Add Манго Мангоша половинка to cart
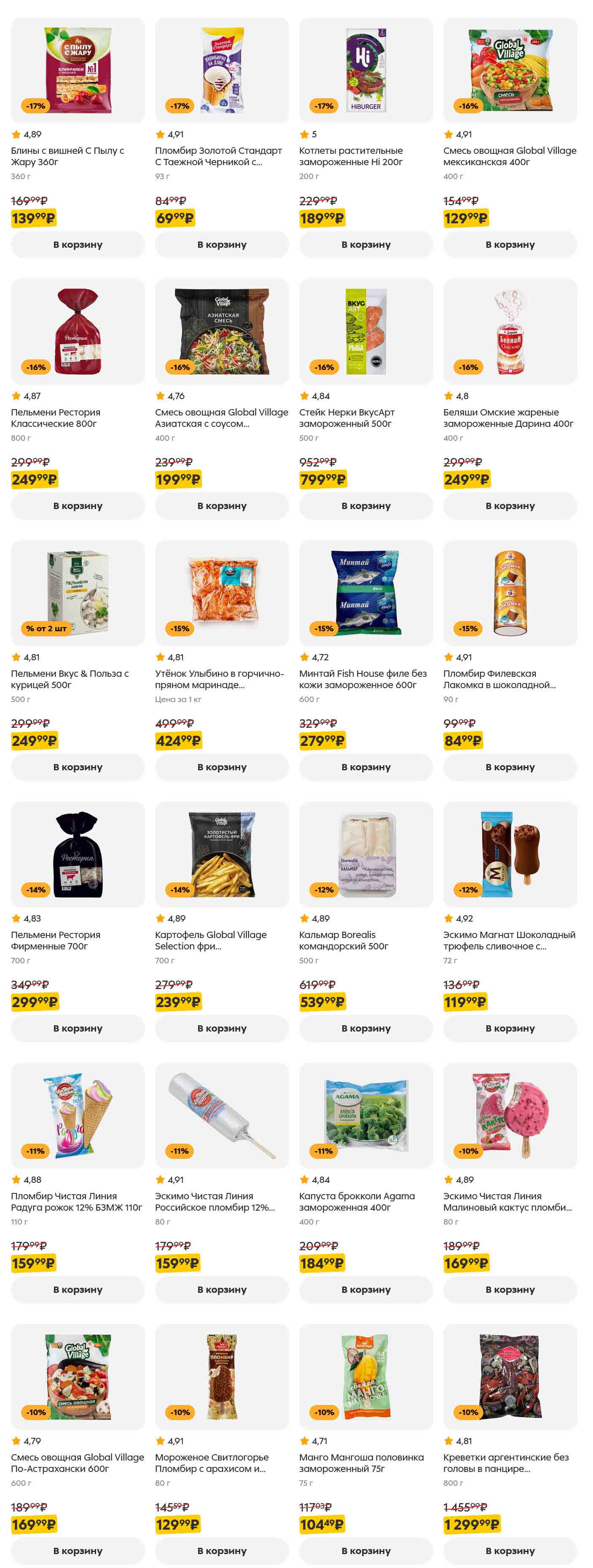This screenshot has width=593, height=1568. click(365, 1550)
